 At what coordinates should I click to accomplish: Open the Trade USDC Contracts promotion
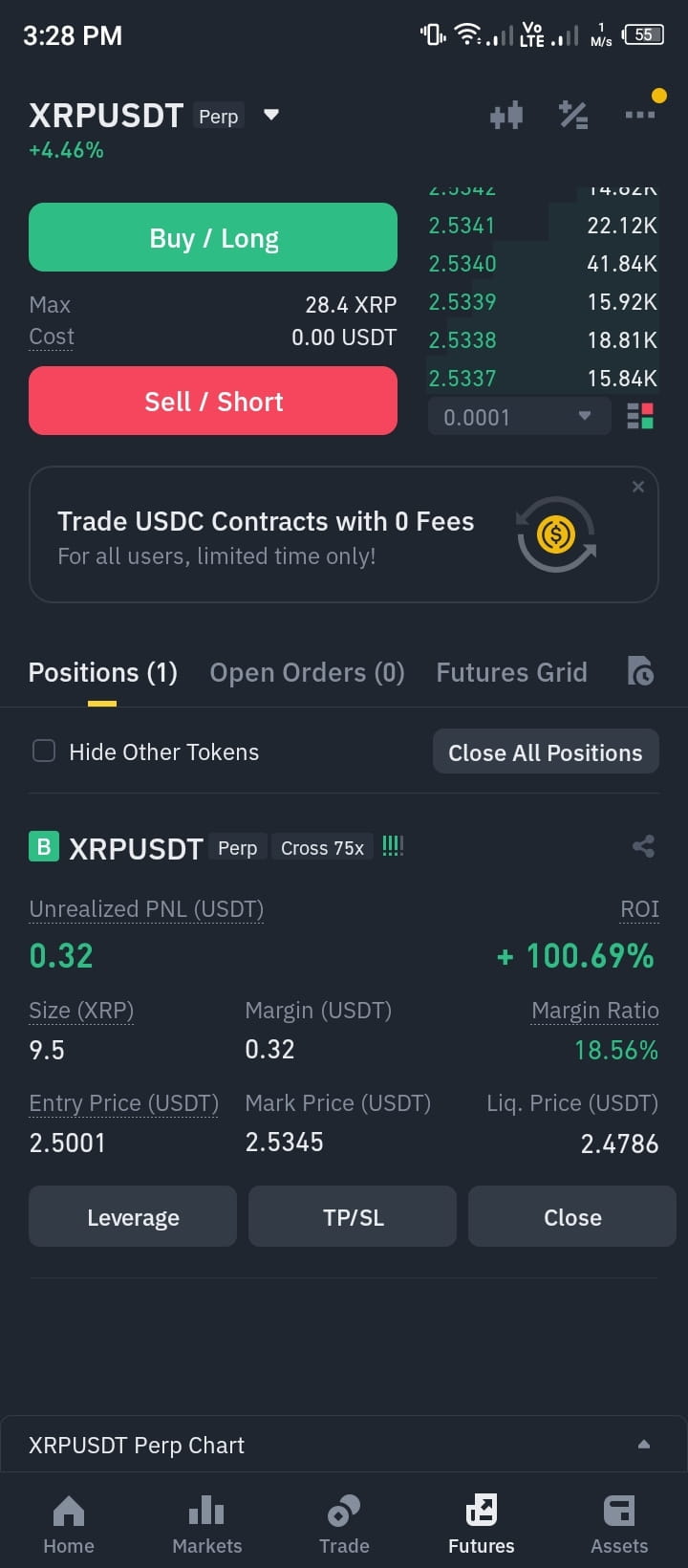(344, 534)
